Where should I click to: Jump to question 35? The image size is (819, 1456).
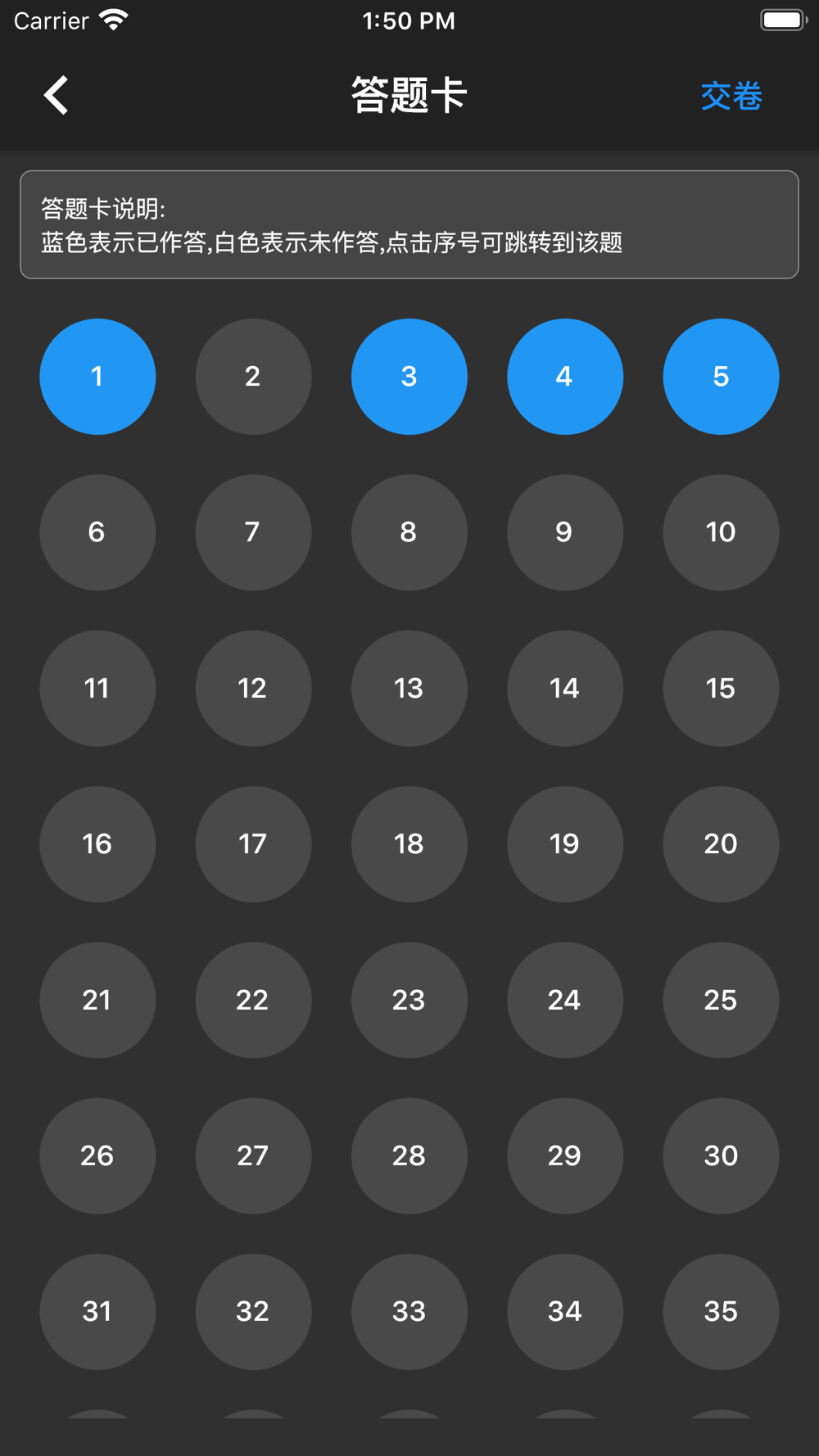coord(721,1312)
